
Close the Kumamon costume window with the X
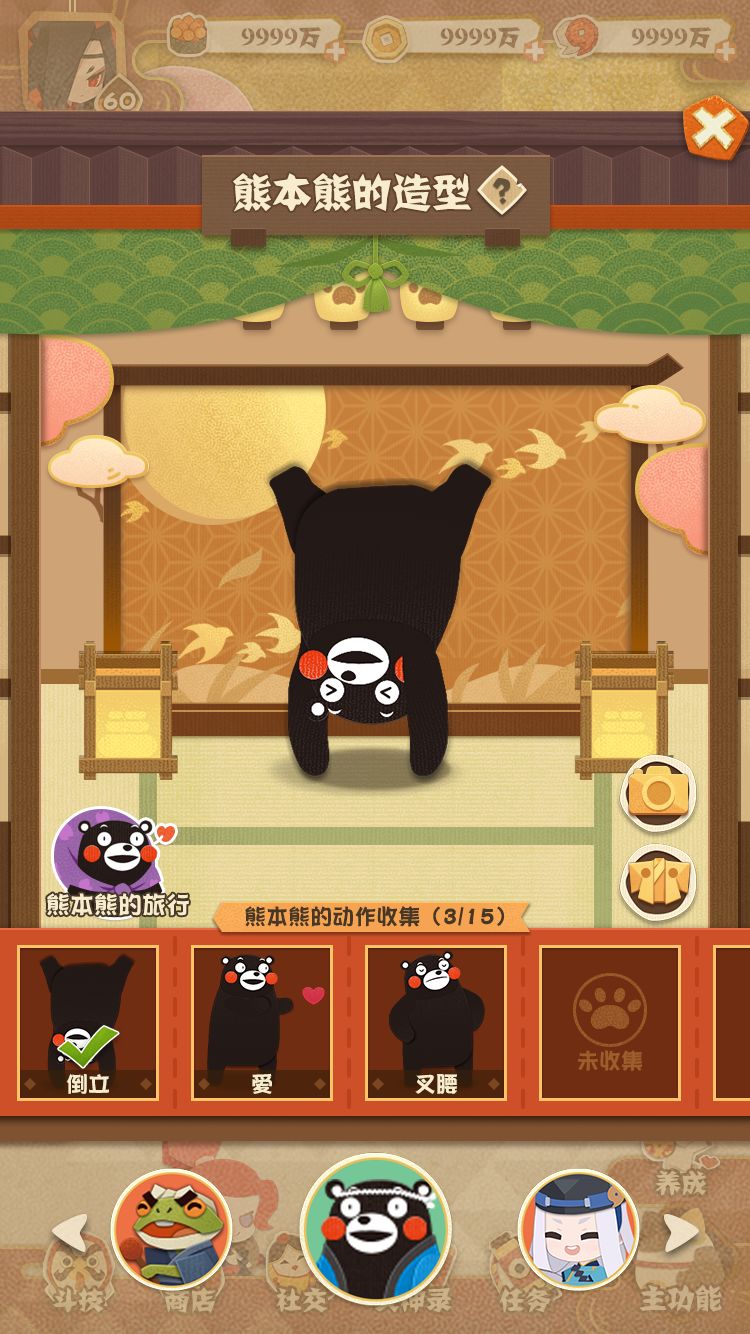pos(712,130)
